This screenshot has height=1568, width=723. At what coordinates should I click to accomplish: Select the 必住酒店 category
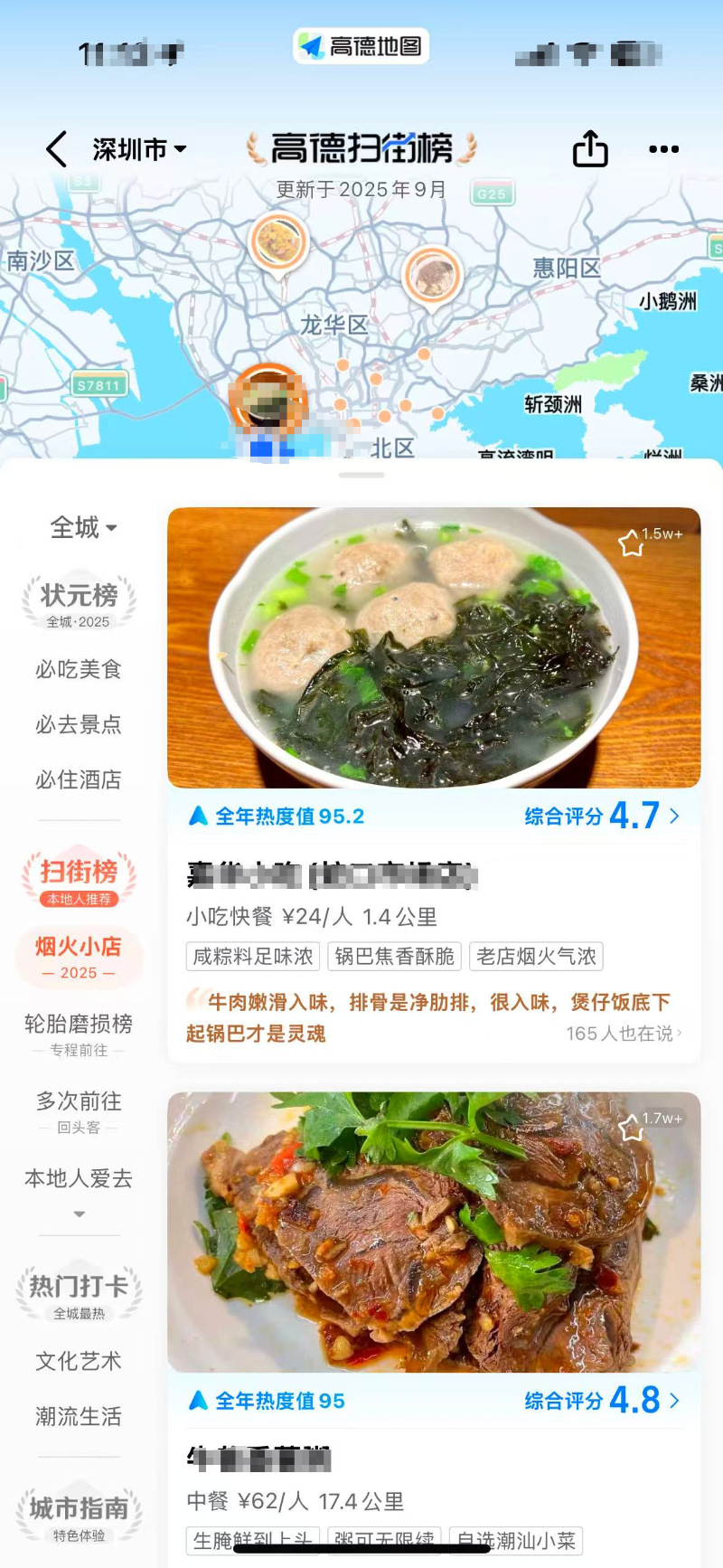click(79, 779)
